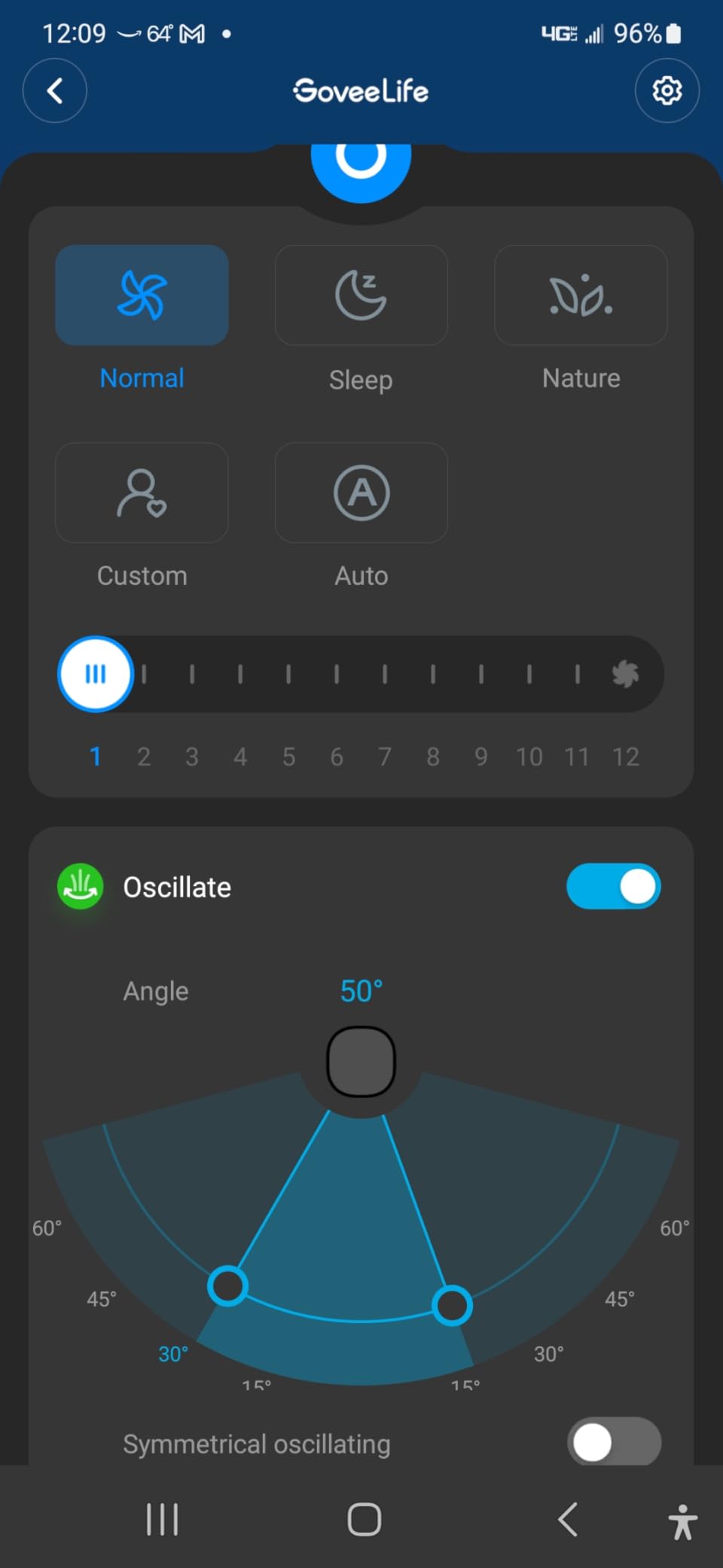
Task: Choose Nature mode
Action: pos(581,295)
